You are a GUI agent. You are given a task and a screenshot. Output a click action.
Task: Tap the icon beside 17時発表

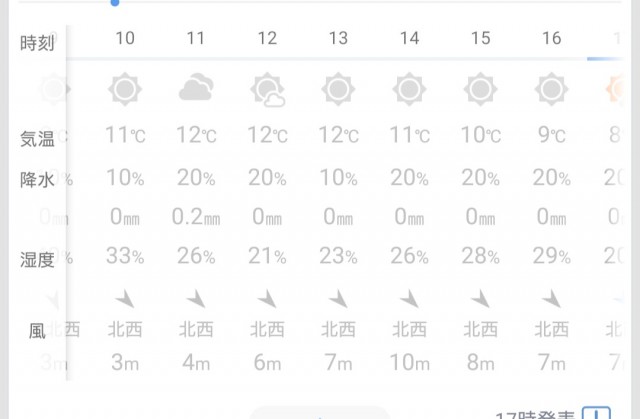tap(596, 414)
